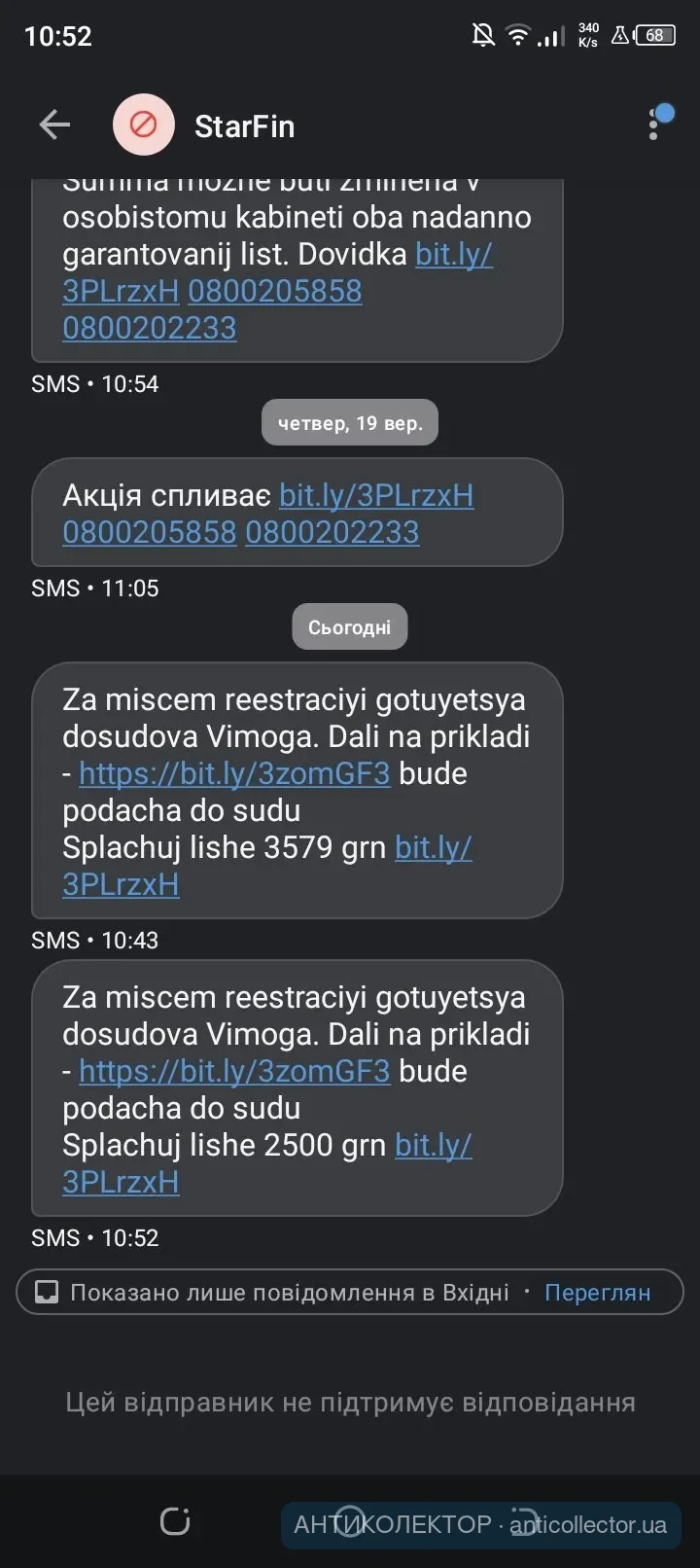Open the overflow menu

click(x=654, y=125)
